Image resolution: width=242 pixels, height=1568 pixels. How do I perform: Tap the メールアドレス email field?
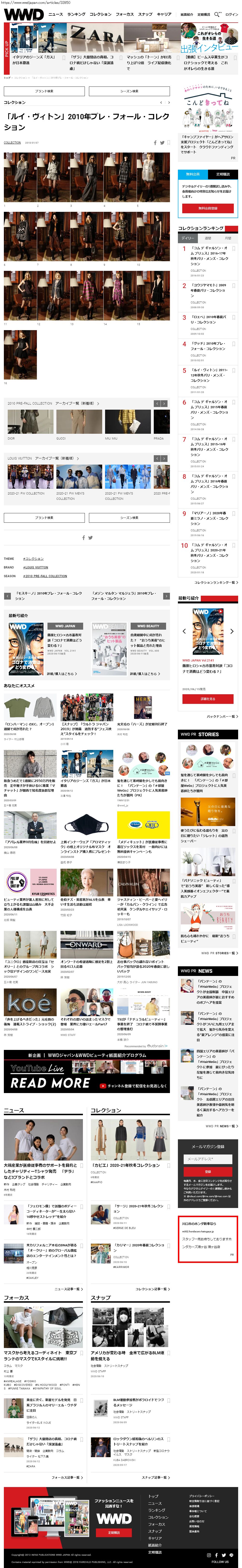pos(207,1159)
